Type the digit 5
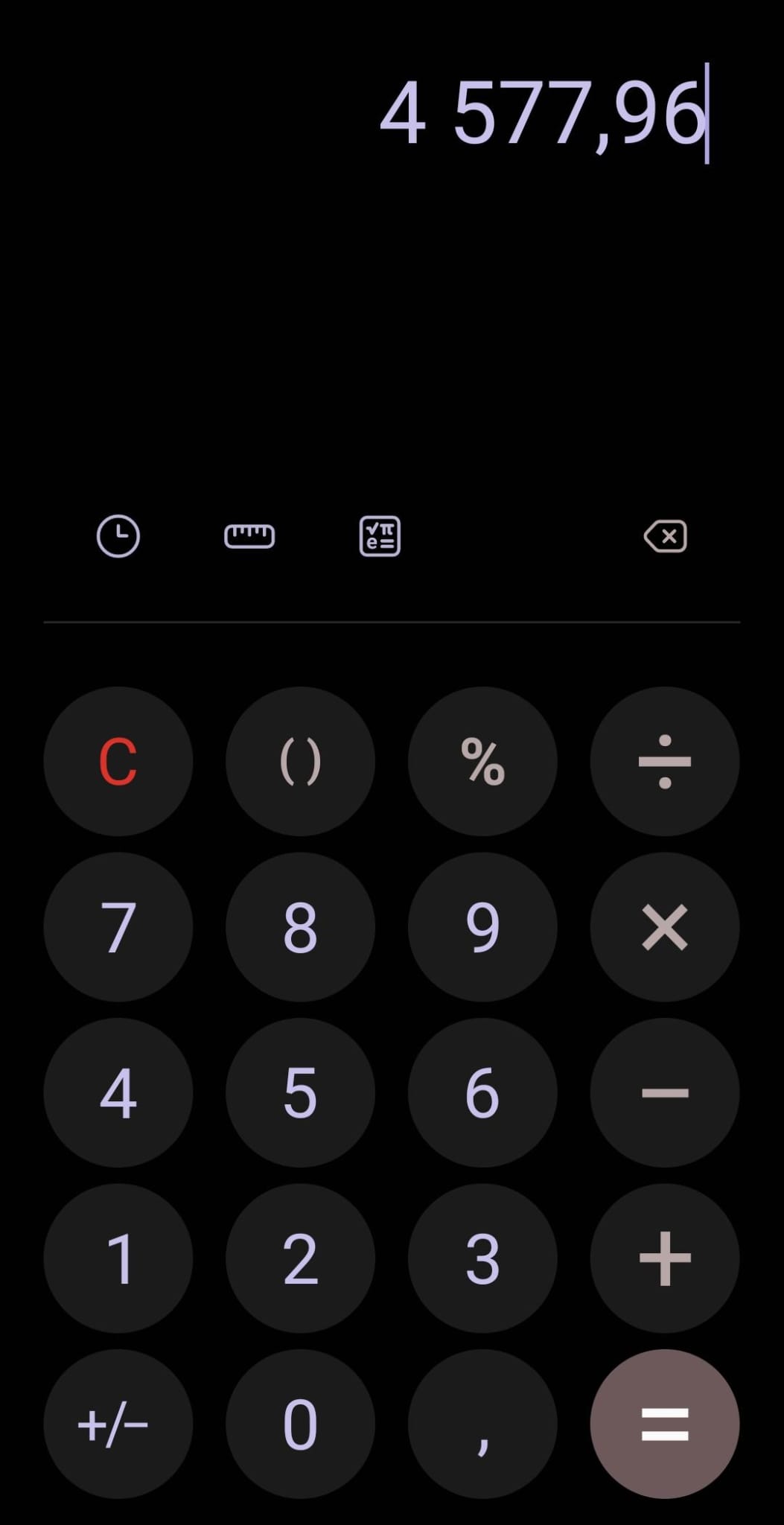784x1525 pixels. pos(300,1092)
